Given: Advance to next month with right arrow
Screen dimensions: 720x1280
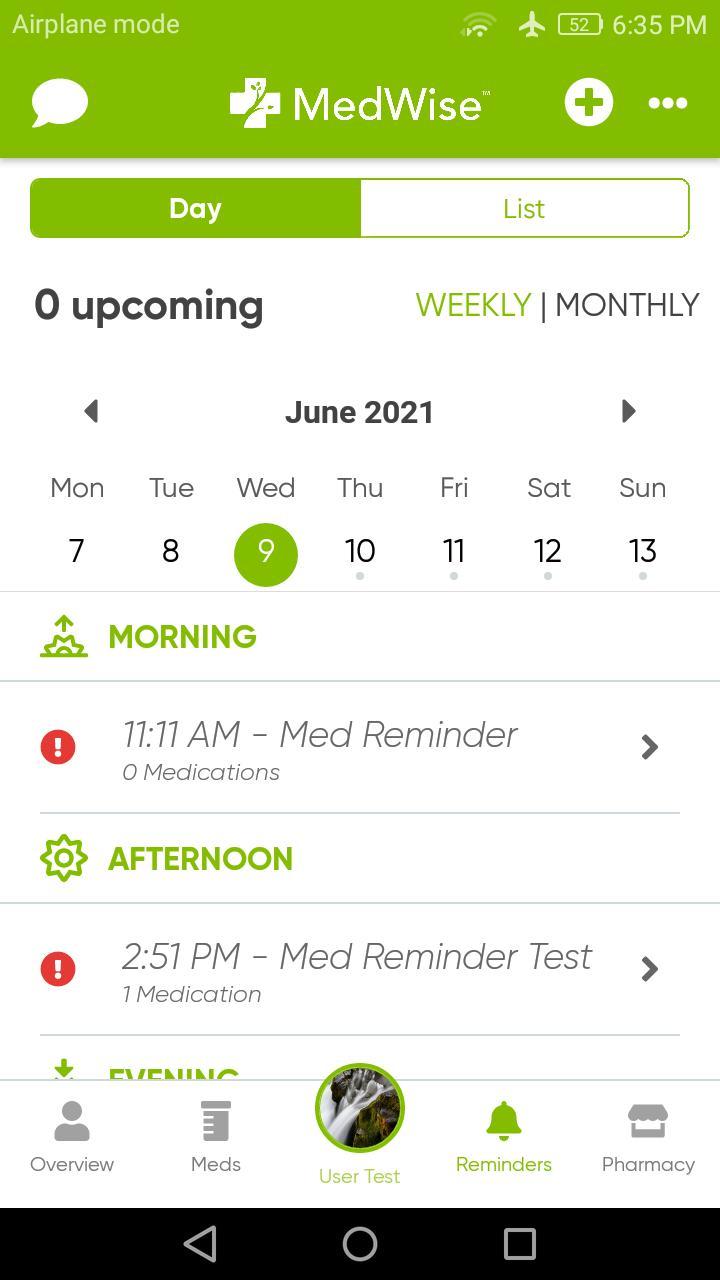Looking at the screenshot, I should [628, 411].
